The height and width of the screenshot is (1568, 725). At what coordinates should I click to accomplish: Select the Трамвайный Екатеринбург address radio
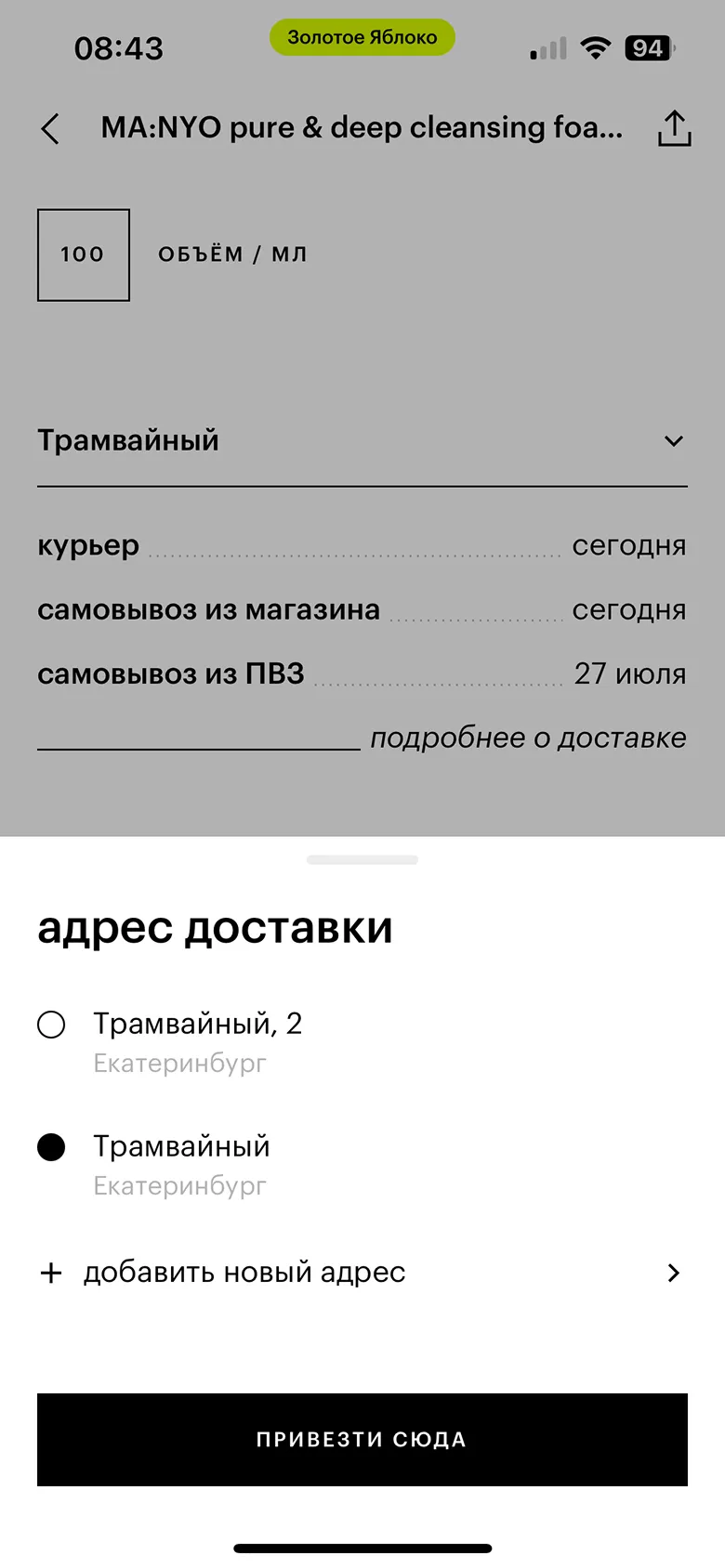click(x=51, y=1146)
